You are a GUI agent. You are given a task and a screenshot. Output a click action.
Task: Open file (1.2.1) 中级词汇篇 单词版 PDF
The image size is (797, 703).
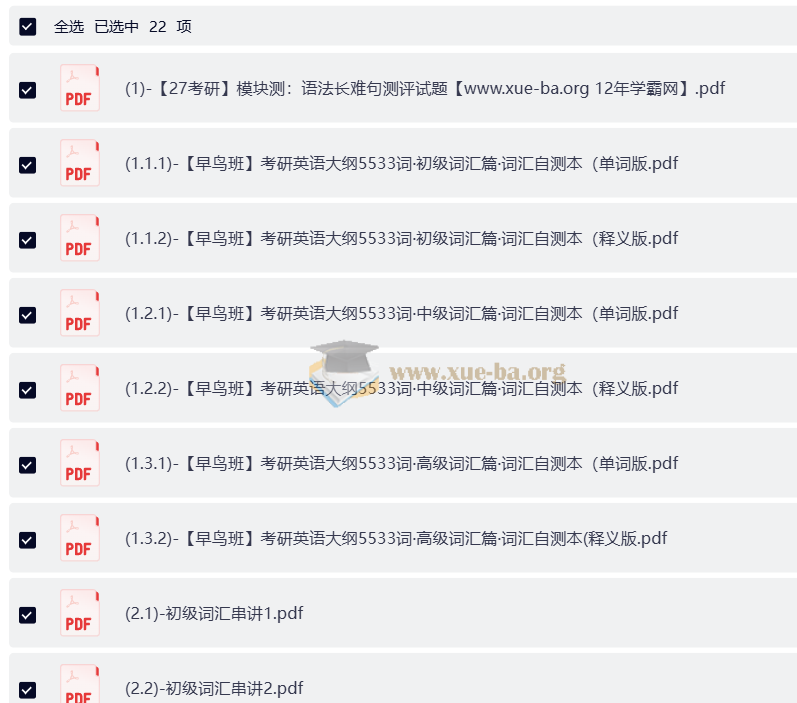point(401,313)
